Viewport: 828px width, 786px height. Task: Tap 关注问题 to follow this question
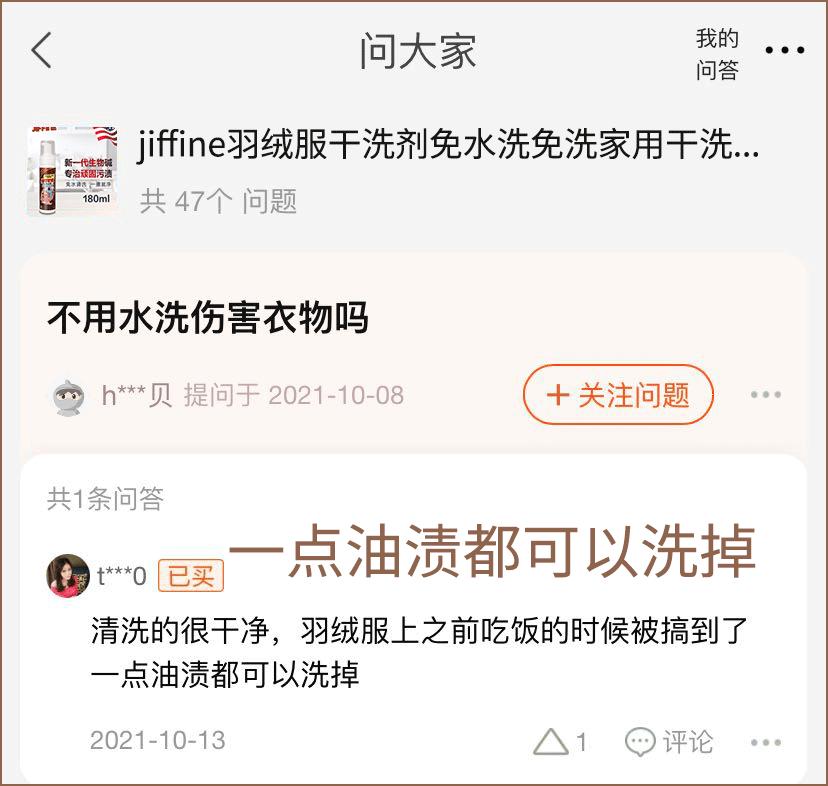618,394
